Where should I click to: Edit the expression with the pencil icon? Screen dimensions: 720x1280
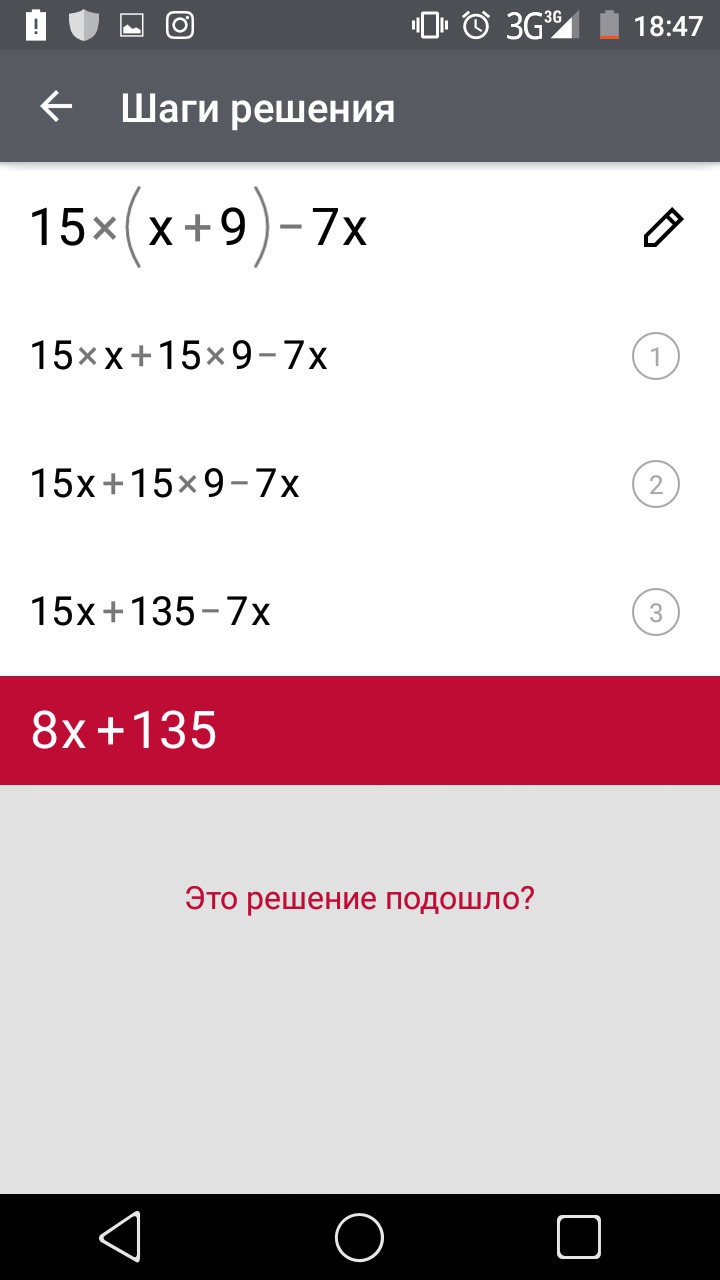pyautogui.click(x=662, y=229)
